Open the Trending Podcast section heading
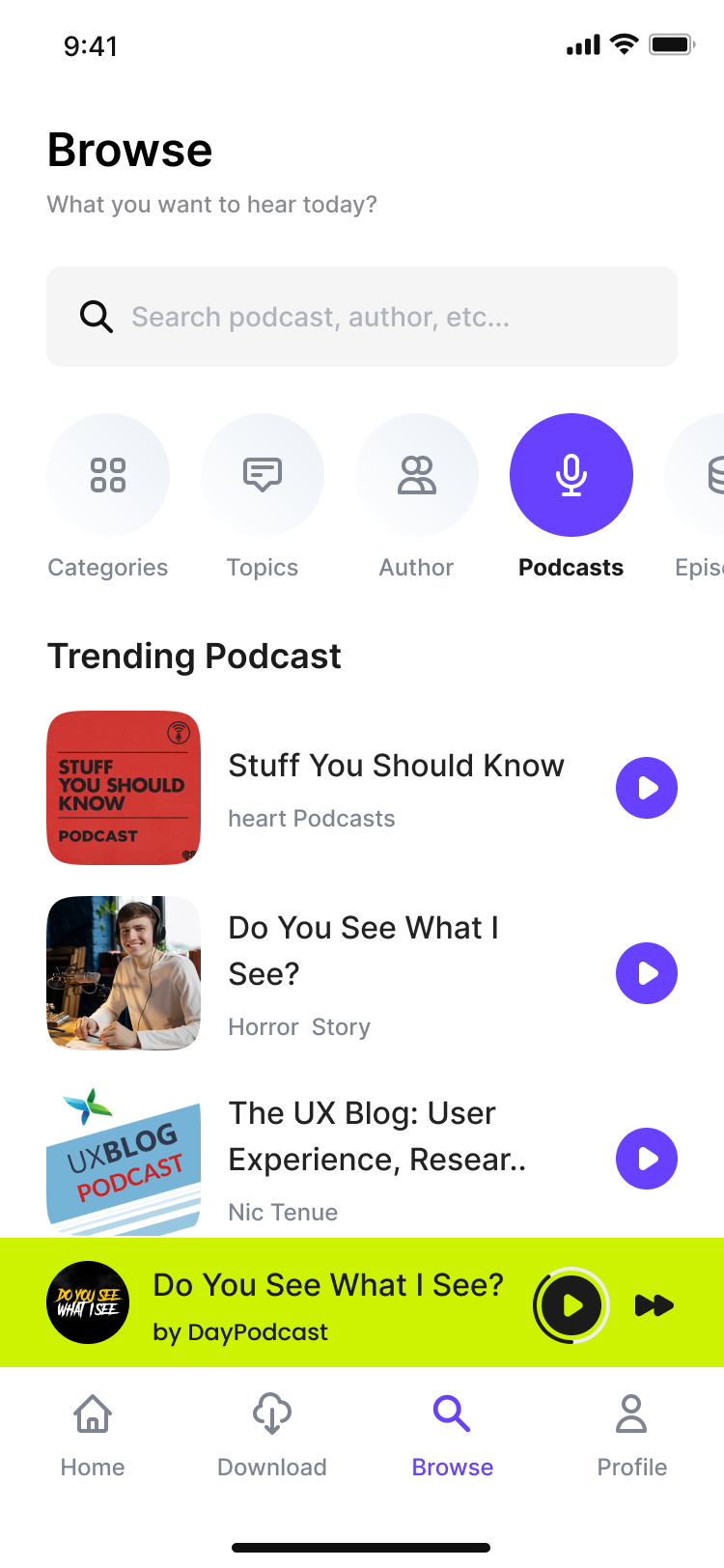The width and height of the screenshot is (724, 1568). pyautogui.click(x=194, y=656)
